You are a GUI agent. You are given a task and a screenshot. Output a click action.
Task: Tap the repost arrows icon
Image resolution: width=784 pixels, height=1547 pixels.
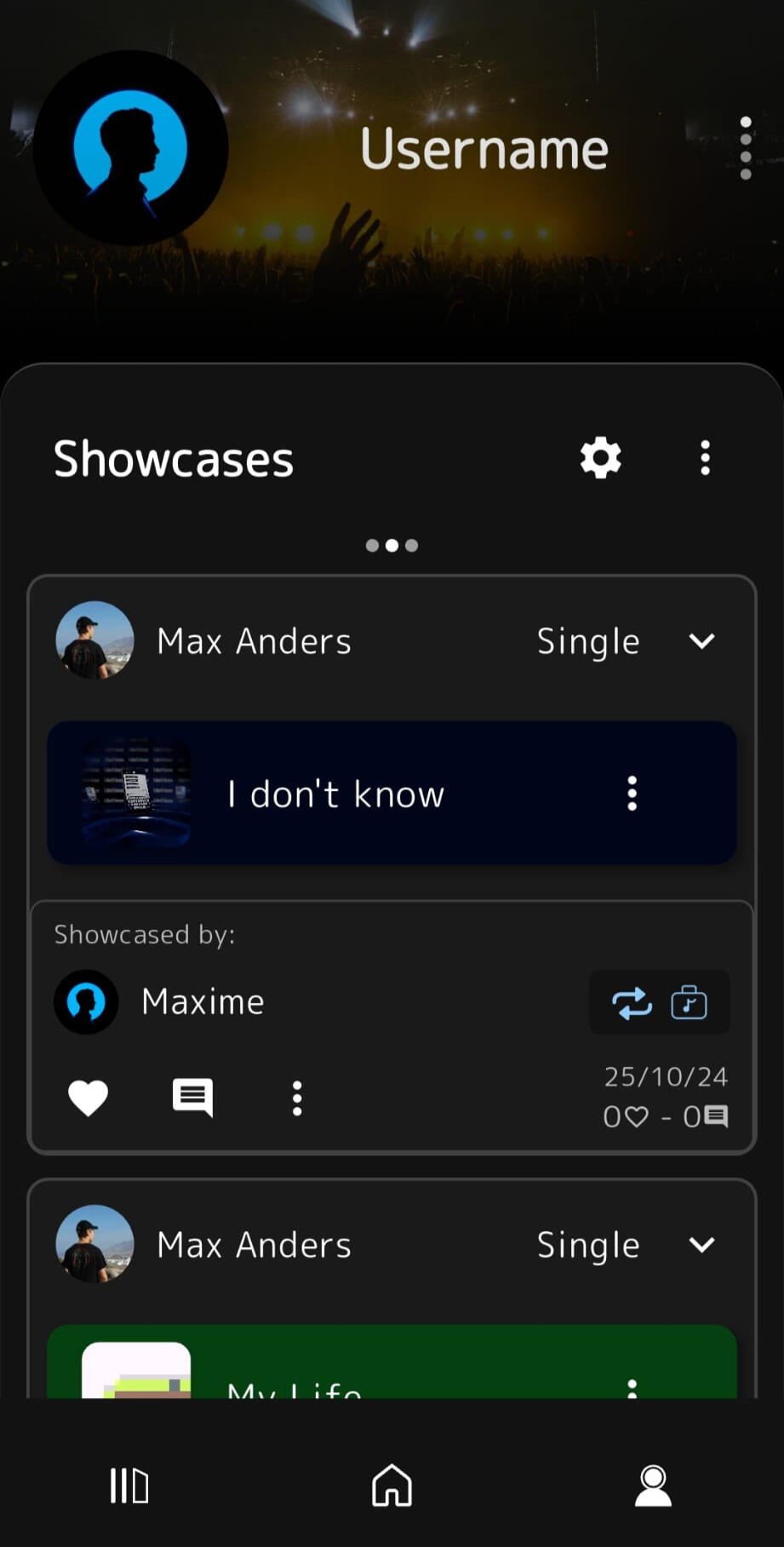coord(632,1003)
